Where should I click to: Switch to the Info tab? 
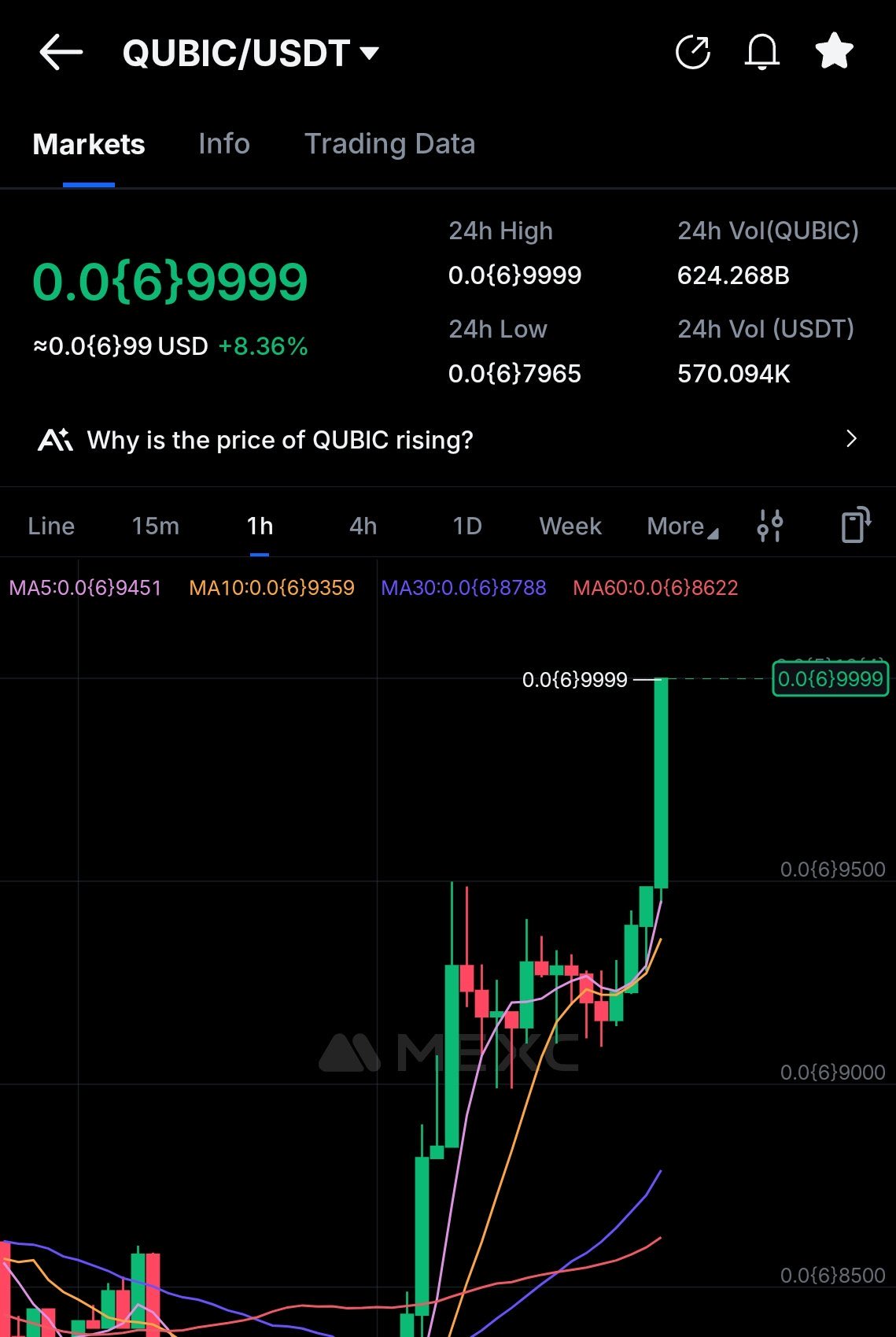[224, 144]
